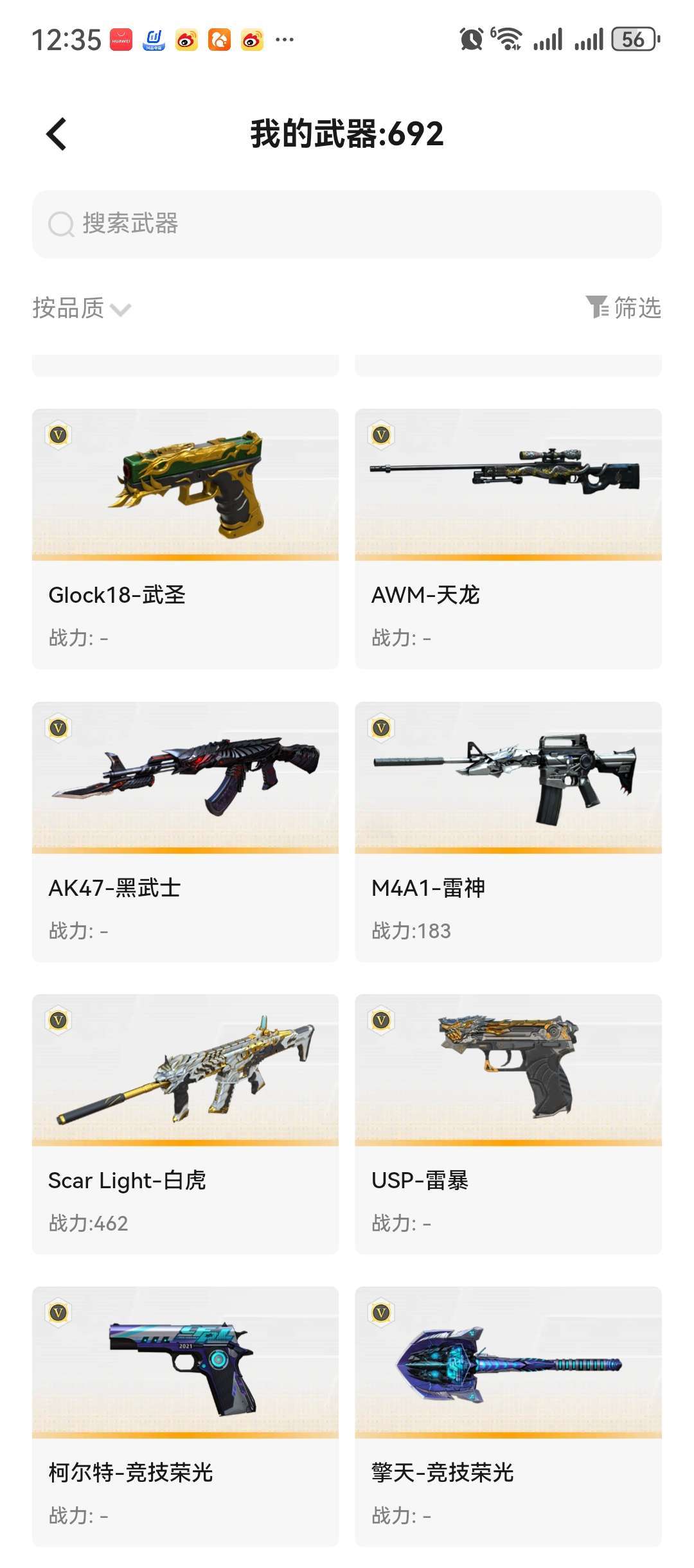Open the Scar Light-白虎 weapon card
Screen dimensions: 694x1568
click(185, 1124)
